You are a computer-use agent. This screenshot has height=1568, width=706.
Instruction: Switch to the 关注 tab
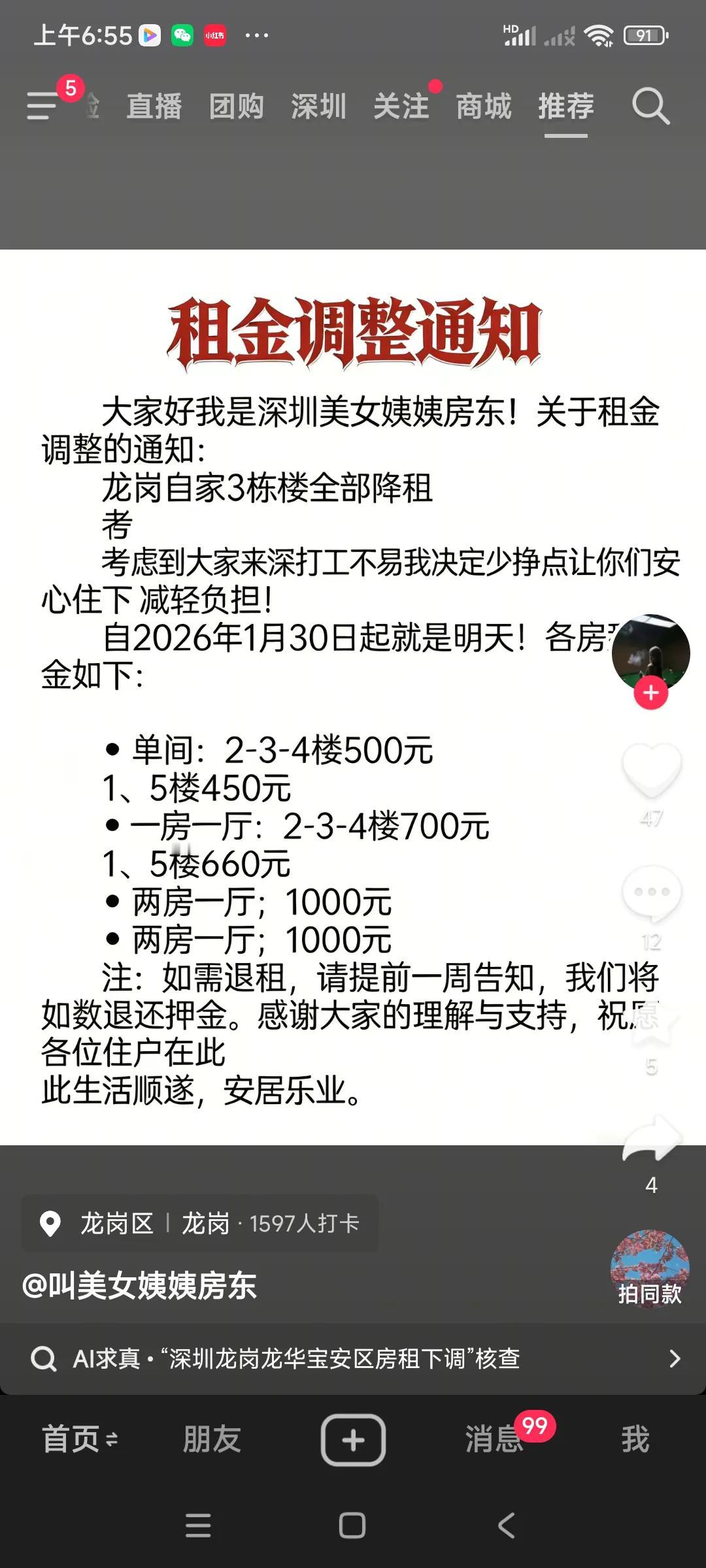(x=403, y=106)
